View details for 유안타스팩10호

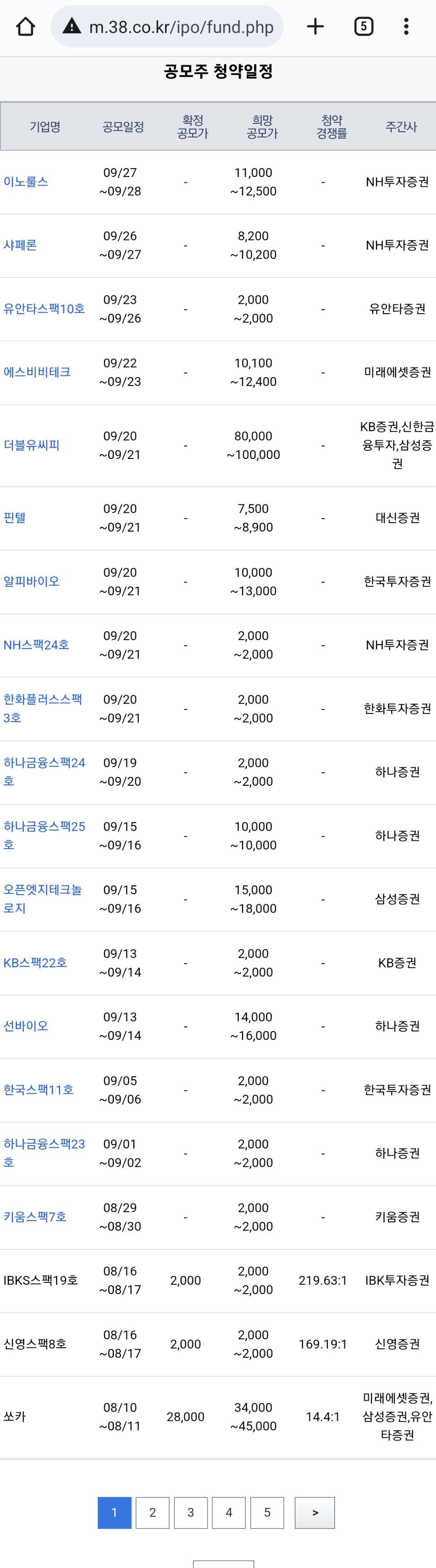(x=44, y=308)
